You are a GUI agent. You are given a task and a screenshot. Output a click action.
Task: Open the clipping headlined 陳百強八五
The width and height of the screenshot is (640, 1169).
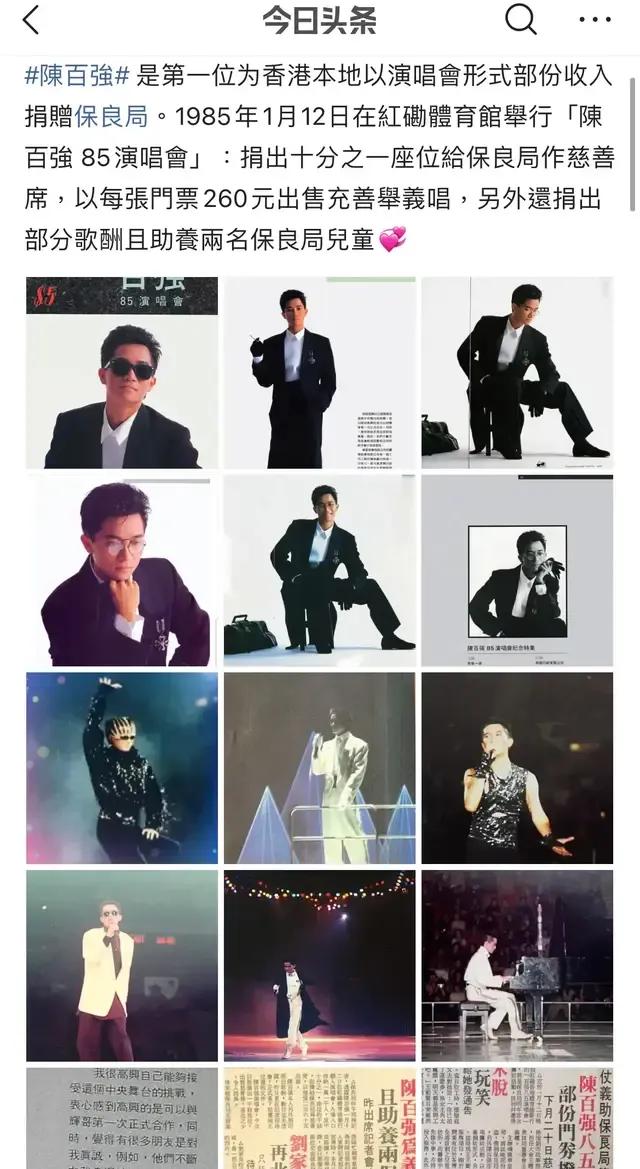(517, 1118)
